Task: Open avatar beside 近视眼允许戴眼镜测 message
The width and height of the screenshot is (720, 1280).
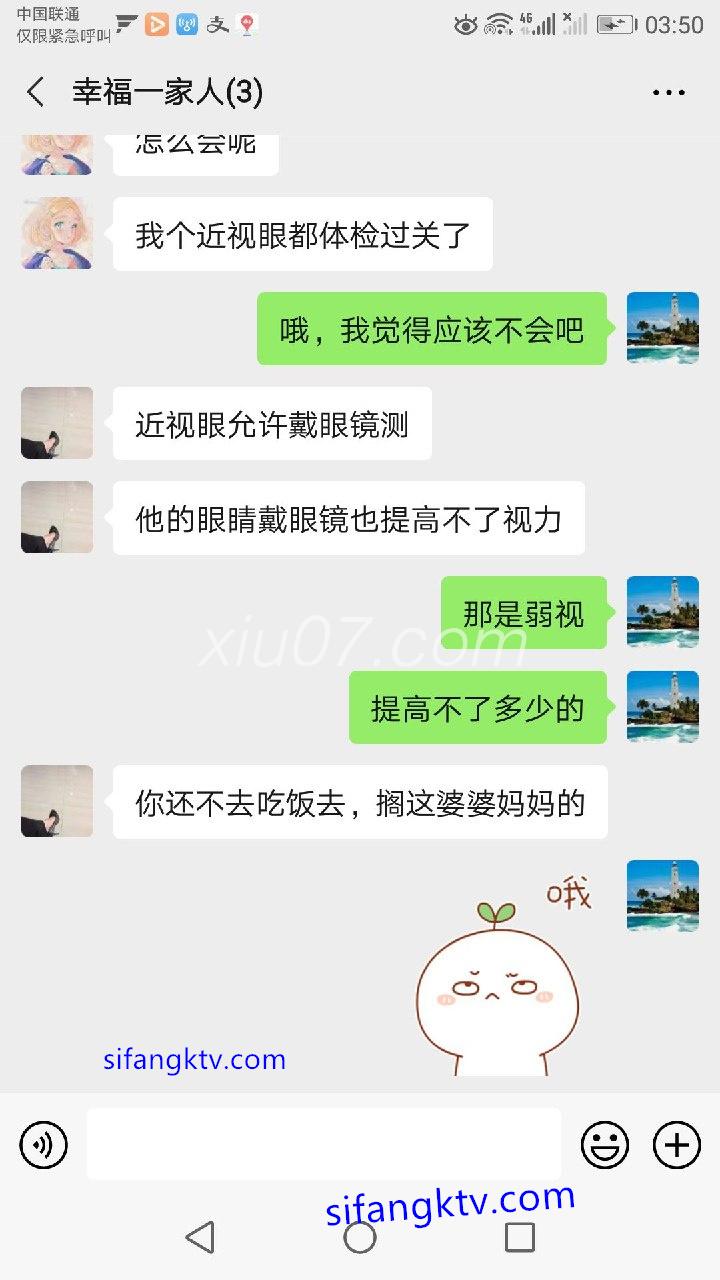Action: (57, 423)
